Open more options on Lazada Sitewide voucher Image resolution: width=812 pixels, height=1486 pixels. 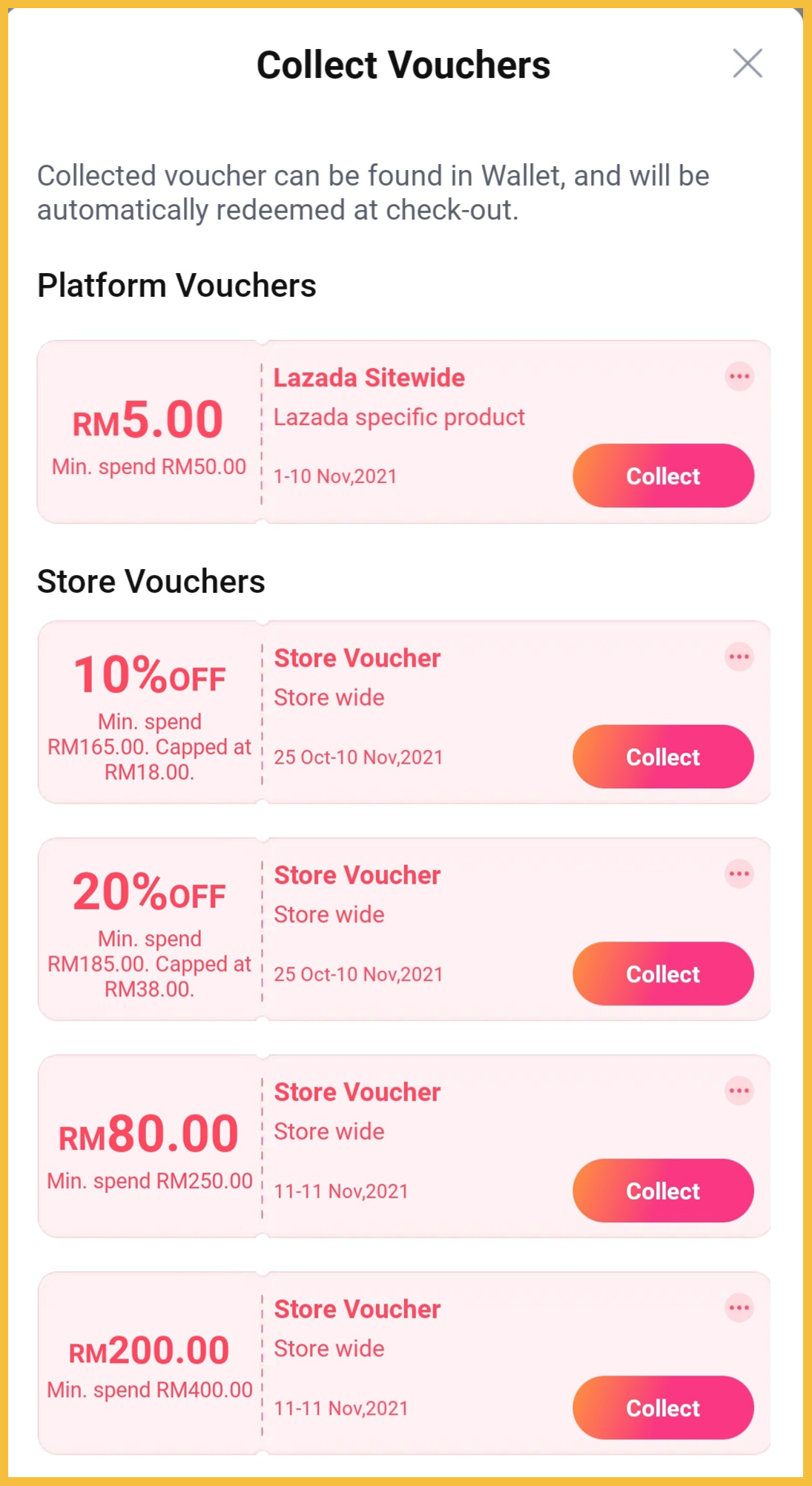pos(739,377)
